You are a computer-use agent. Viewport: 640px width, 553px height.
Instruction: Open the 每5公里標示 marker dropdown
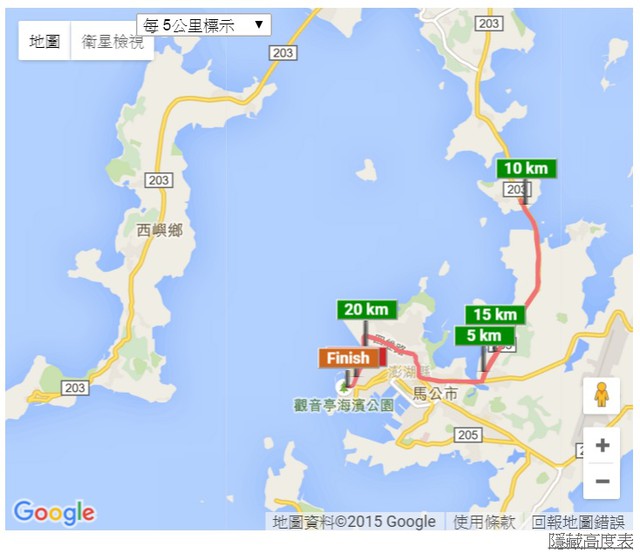coord(203,25)
